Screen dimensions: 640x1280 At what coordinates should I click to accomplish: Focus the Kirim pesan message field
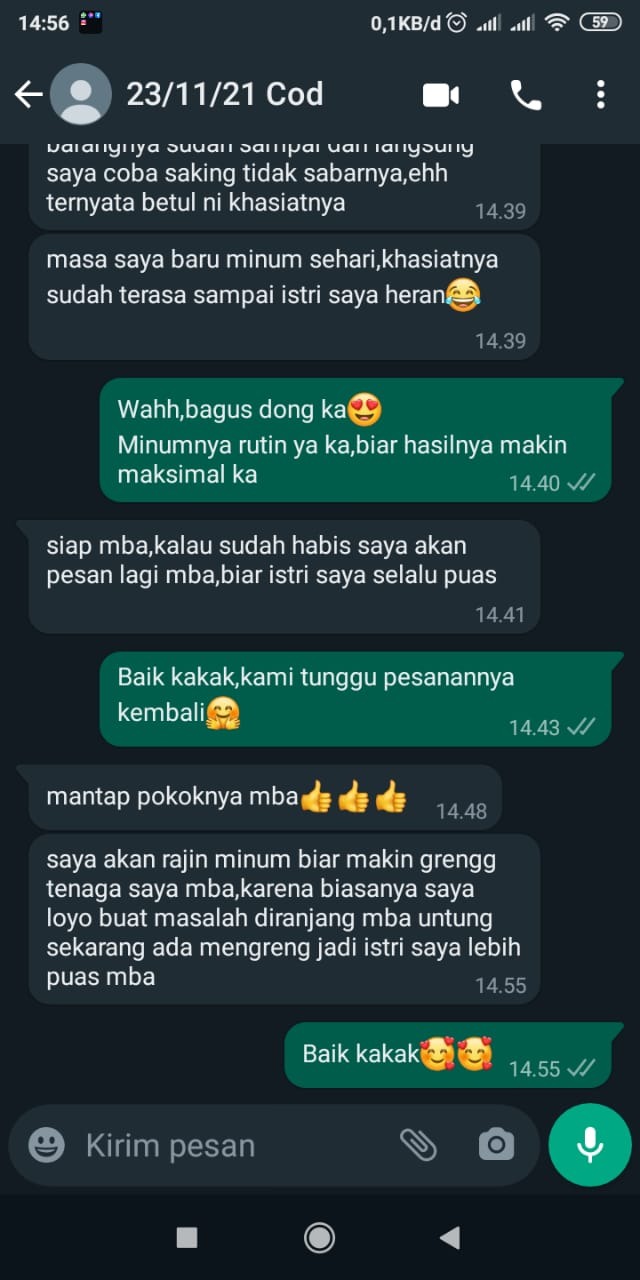(x=230, y=1145)
